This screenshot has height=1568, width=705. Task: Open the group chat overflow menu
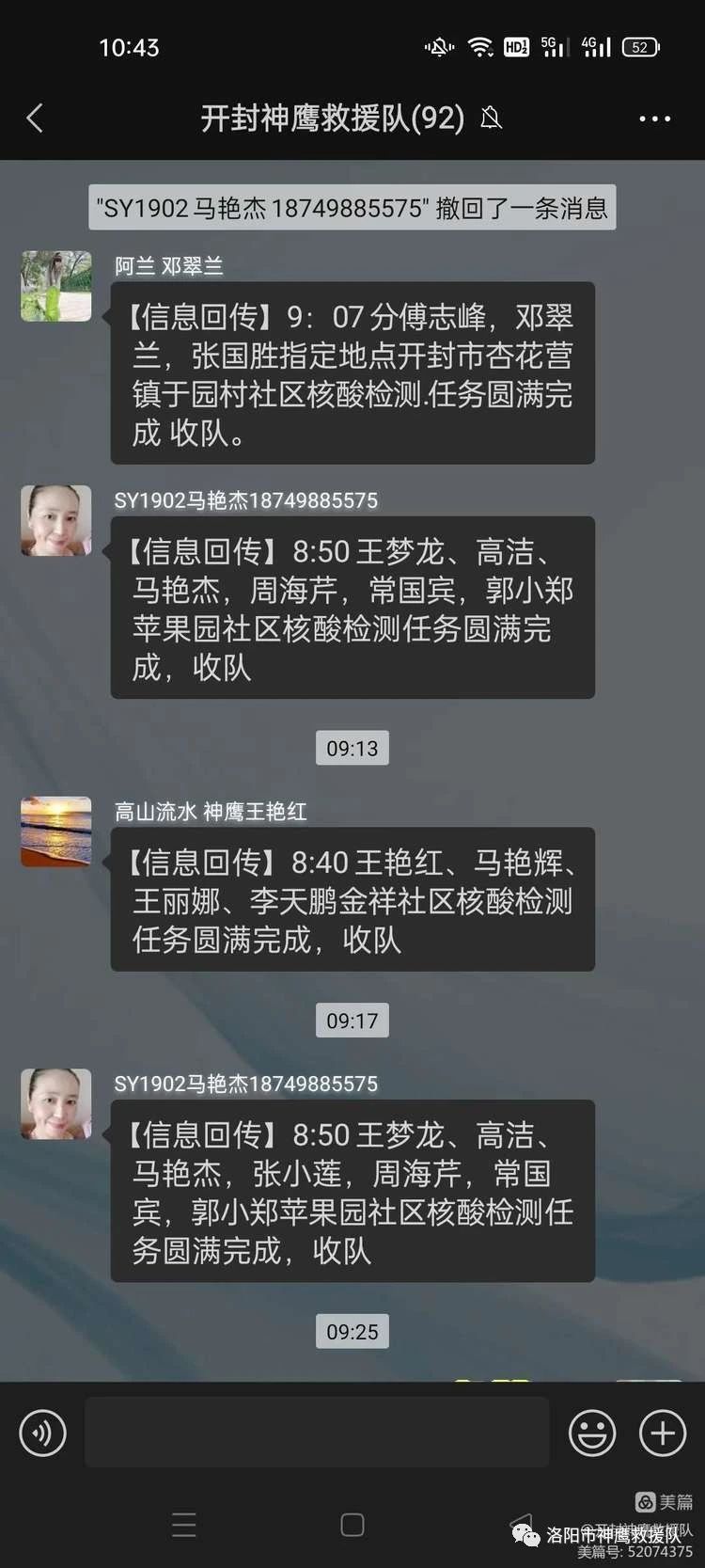coord(654,119)
